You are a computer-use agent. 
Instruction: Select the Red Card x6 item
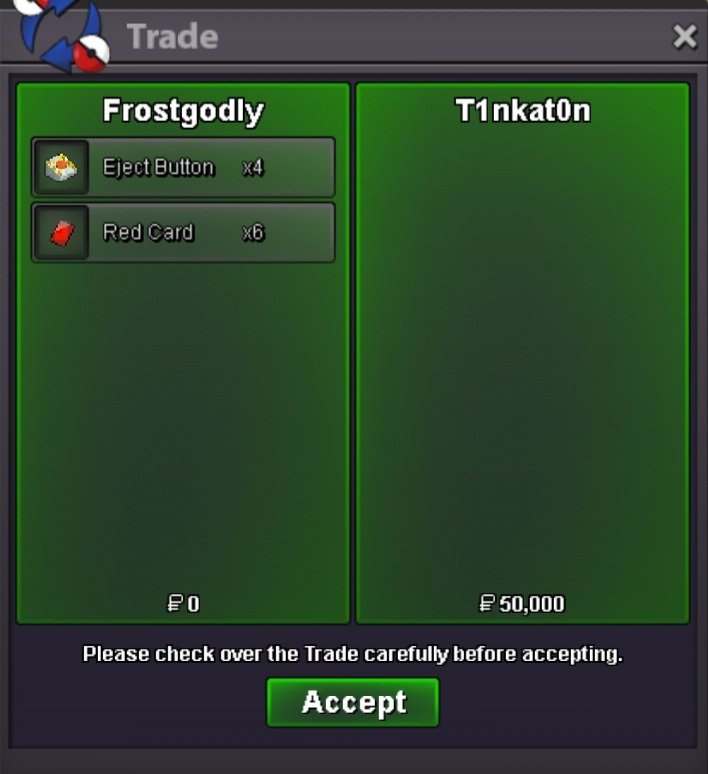[x=183, y=233]
